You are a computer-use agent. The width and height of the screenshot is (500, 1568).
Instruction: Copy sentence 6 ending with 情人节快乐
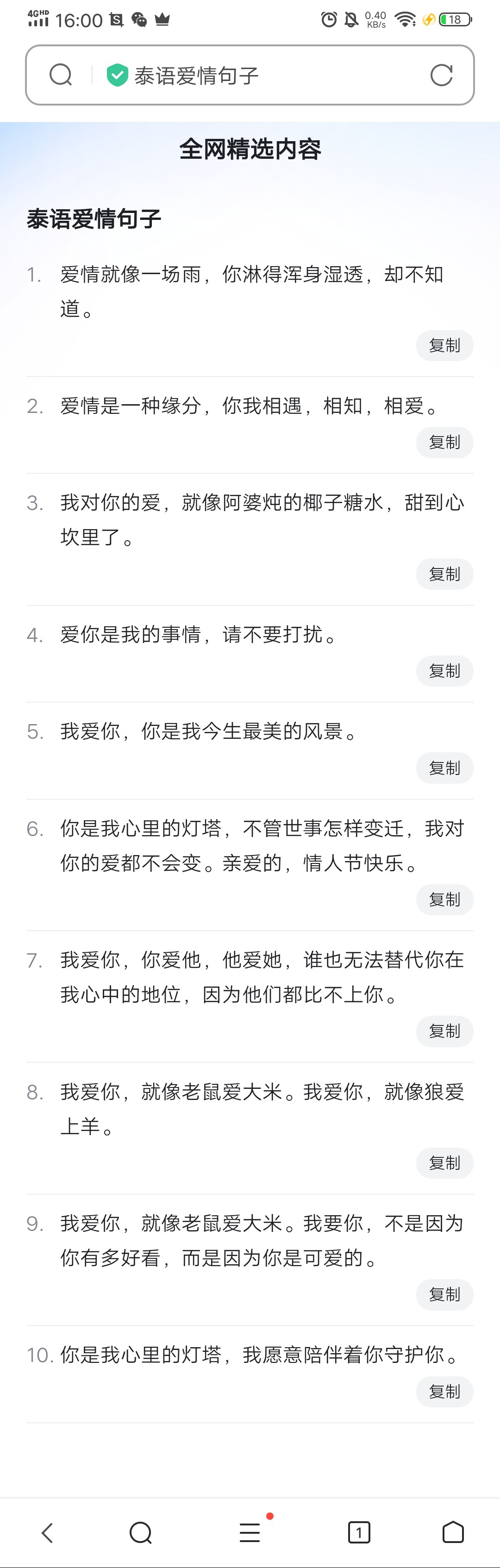(x=444, y=900)
